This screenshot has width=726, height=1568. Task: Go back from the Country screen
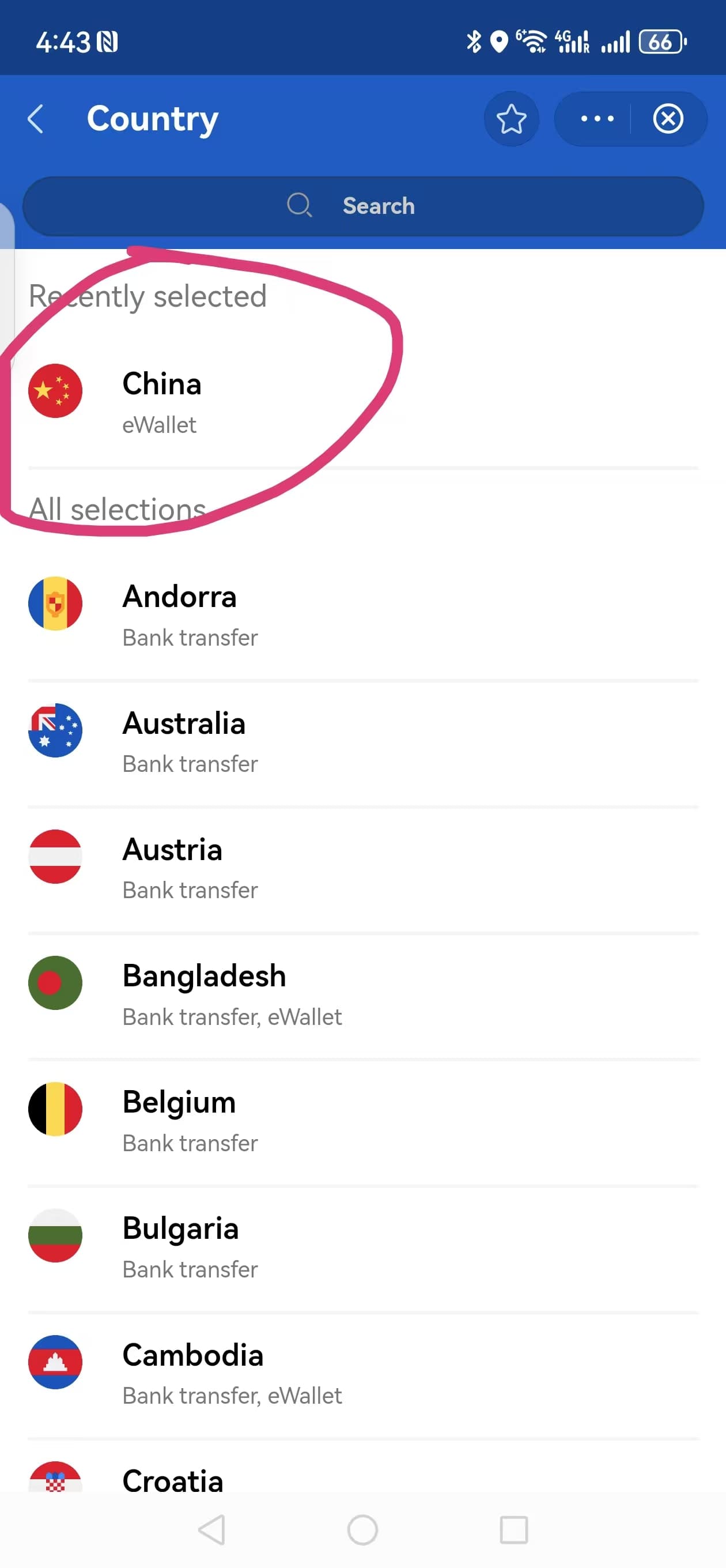coord(36,119)
